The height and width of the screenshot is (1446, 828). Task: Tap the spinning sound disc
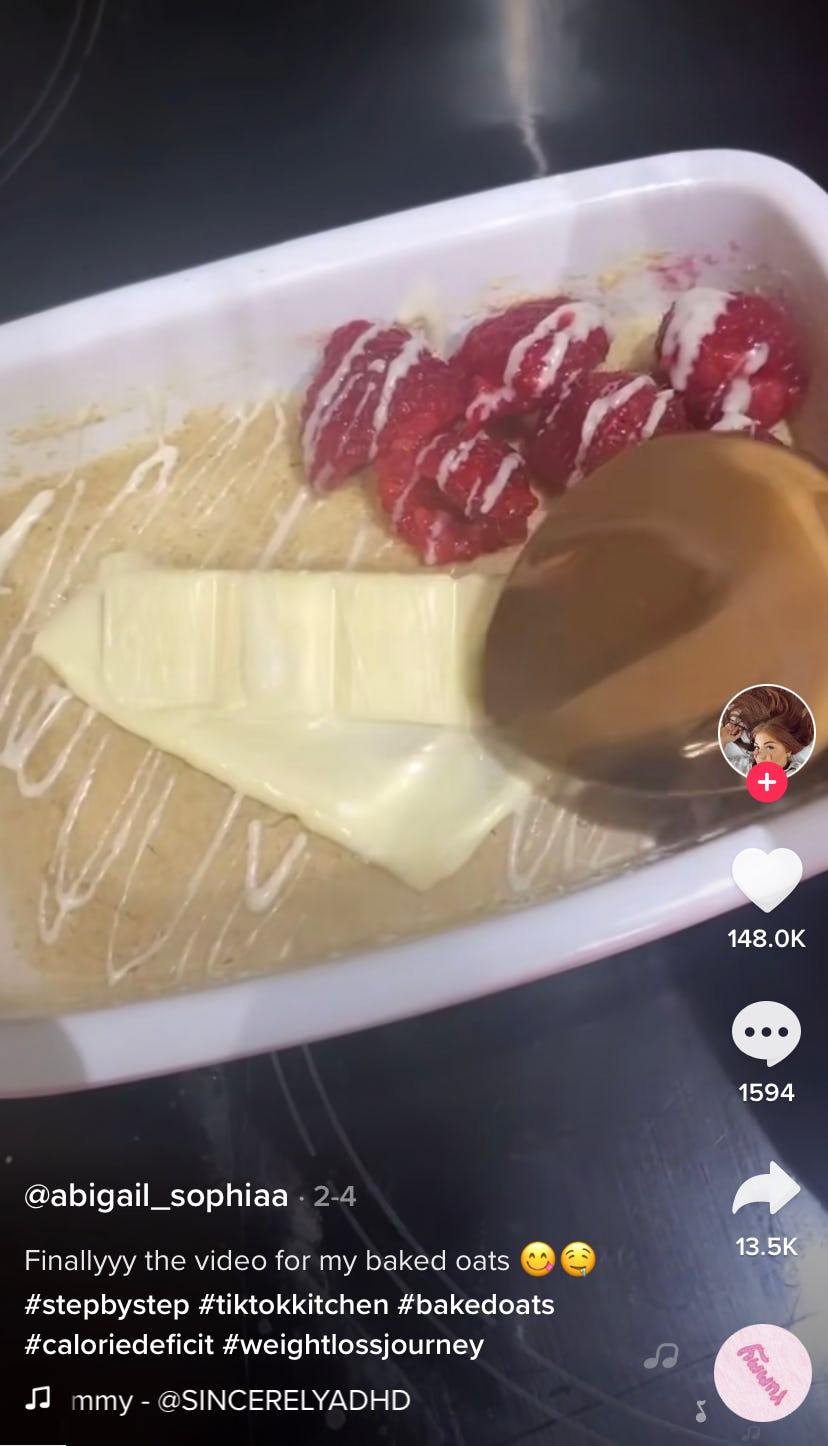[763, 1373]
